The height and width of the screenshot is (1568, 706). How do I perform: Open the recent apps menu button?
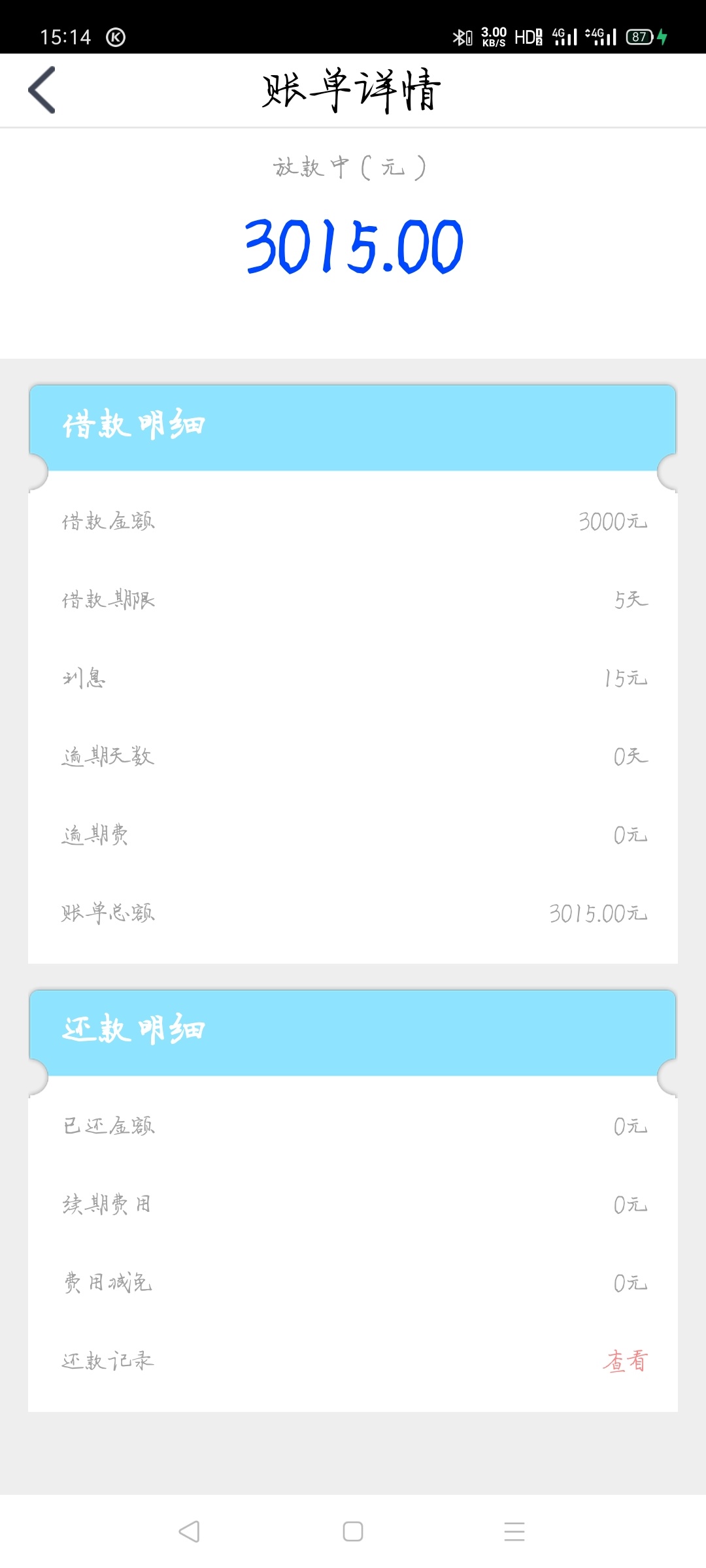tap(514, 1531)
